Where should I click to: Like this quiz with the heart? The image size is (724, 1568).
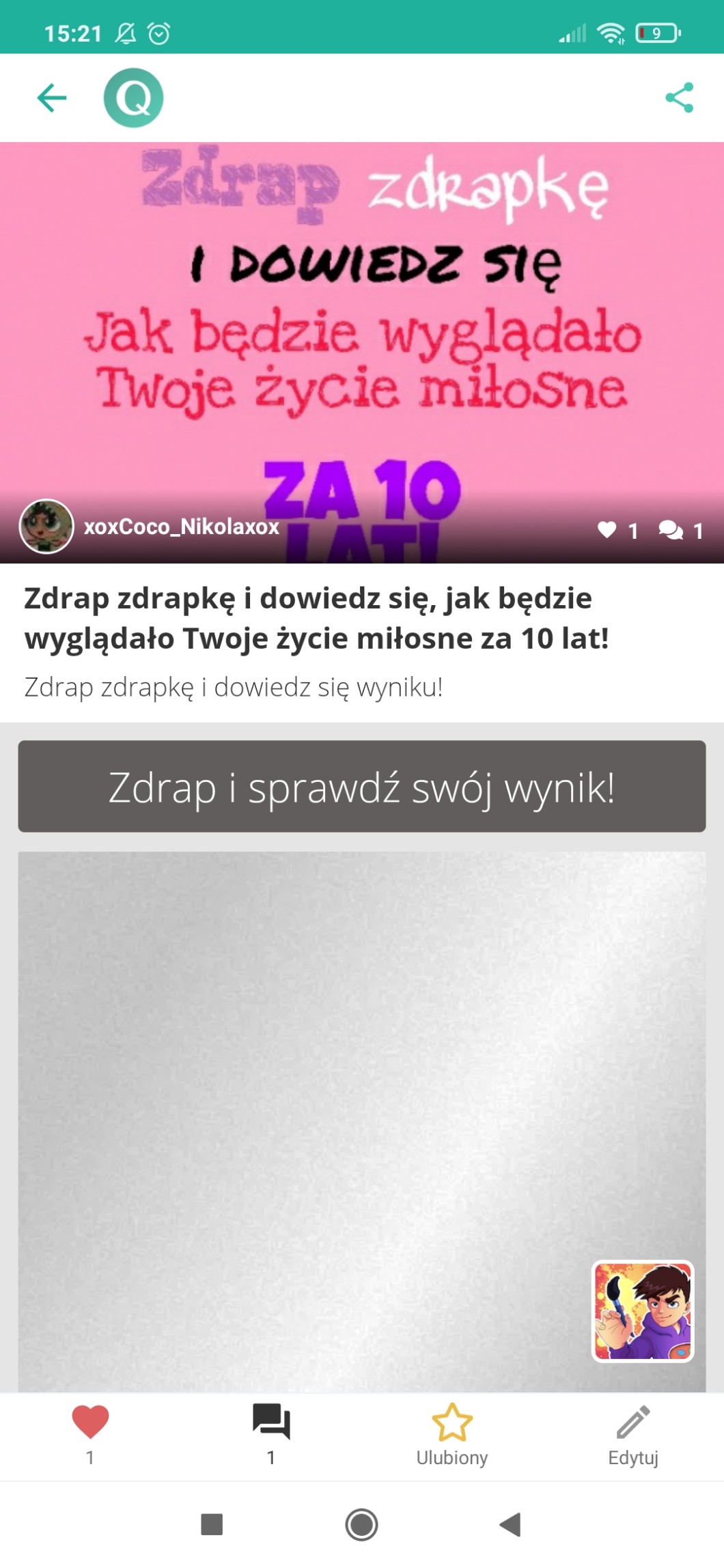(x=90, y=1423)
